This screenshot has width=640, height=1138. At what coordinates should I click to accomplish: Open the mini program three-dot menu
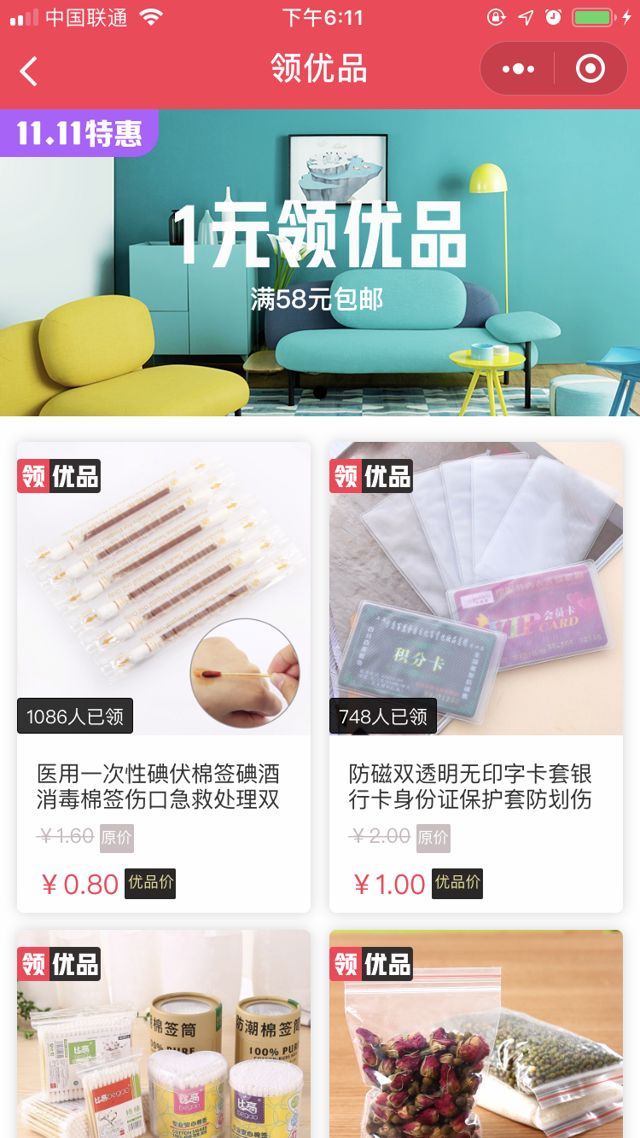tap(518, 69)
